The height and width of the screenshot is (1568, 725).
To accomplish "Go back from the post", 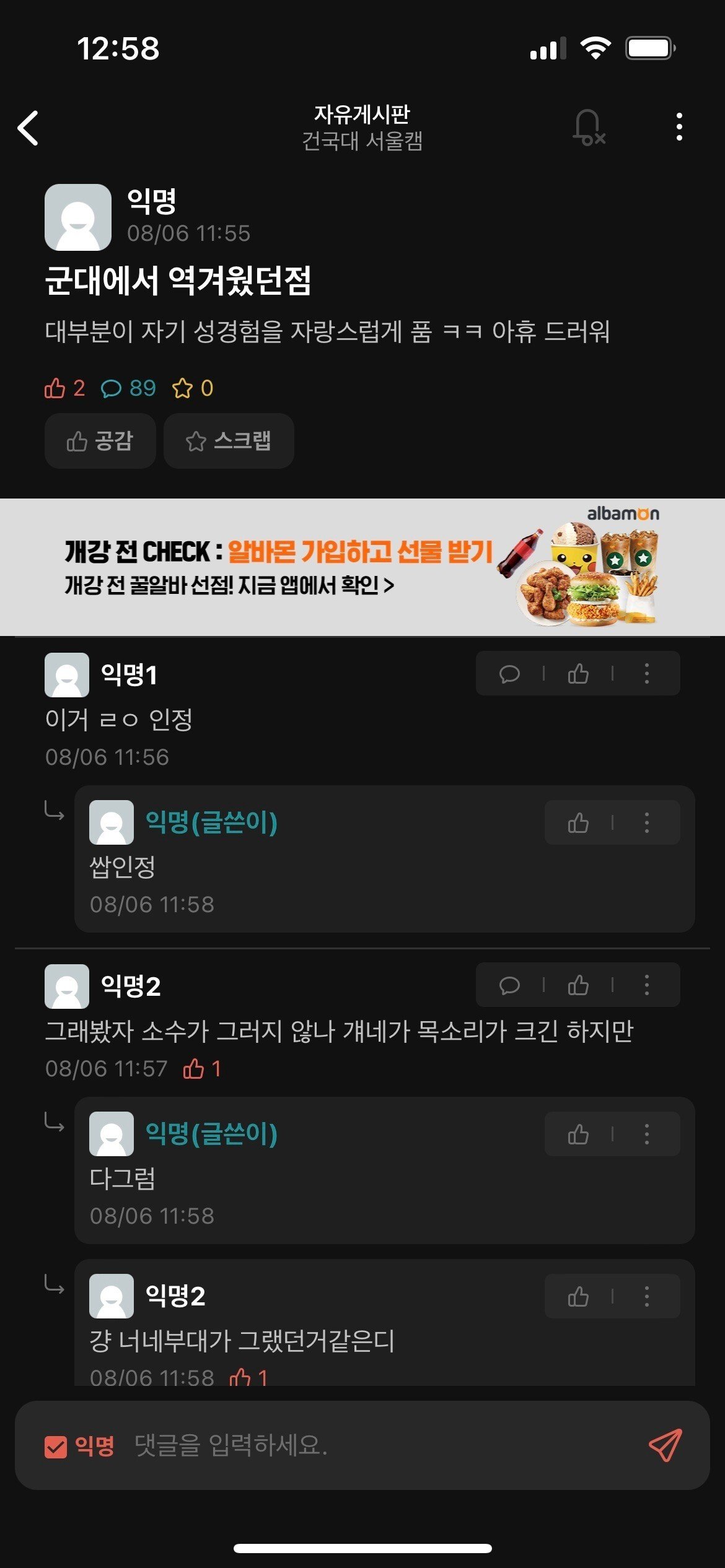I will (29, 128).
